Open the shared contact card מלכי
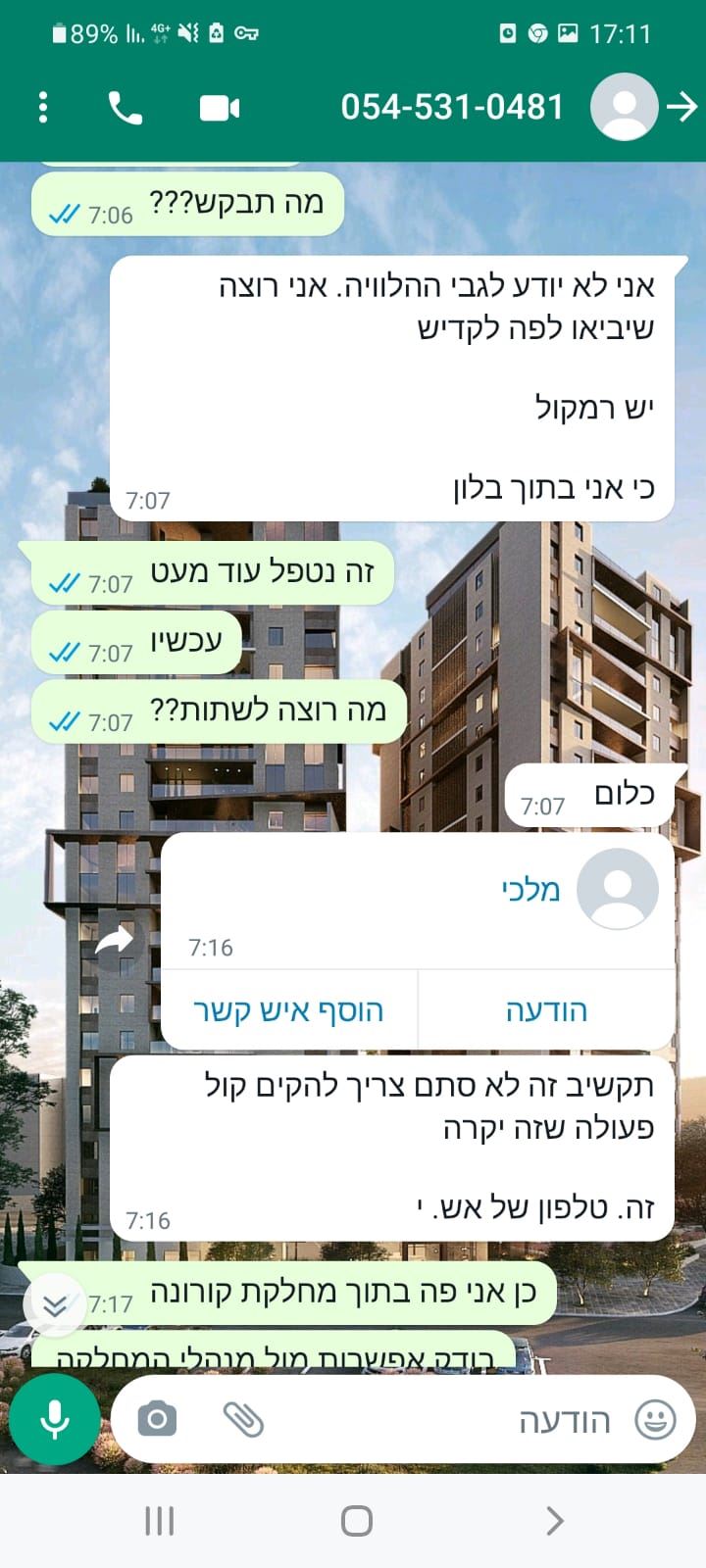The width and height of the screenshot is (706, 1568). (x=529, y=890)
